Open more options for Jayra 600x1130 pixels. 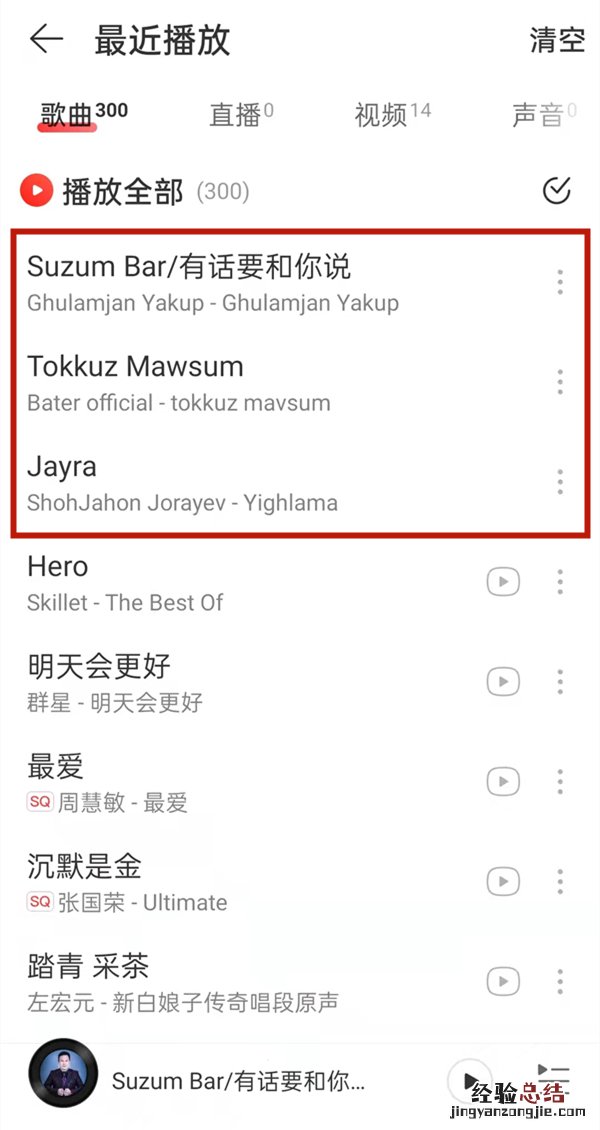(559, 481)
